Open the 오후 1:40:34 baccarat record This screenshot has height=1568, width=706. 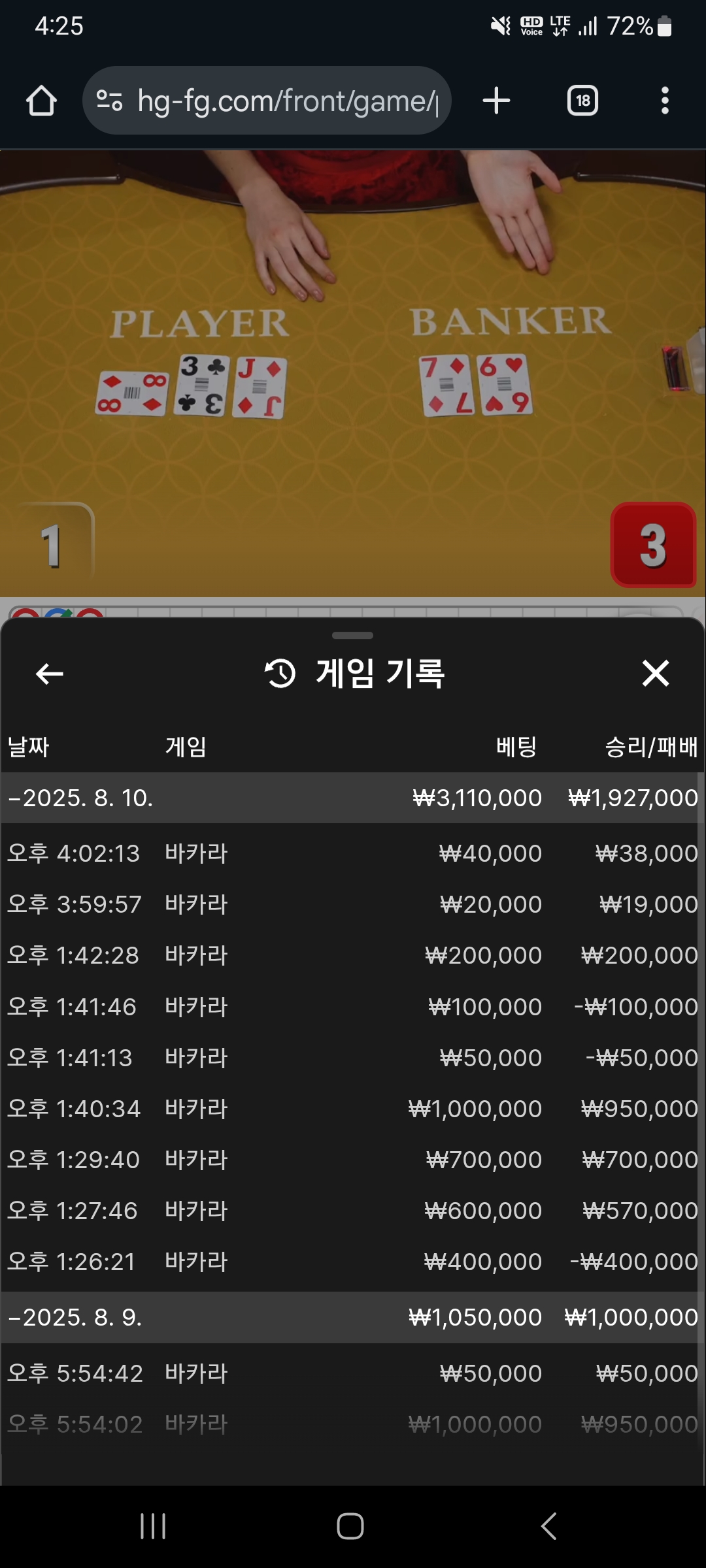353,1109
